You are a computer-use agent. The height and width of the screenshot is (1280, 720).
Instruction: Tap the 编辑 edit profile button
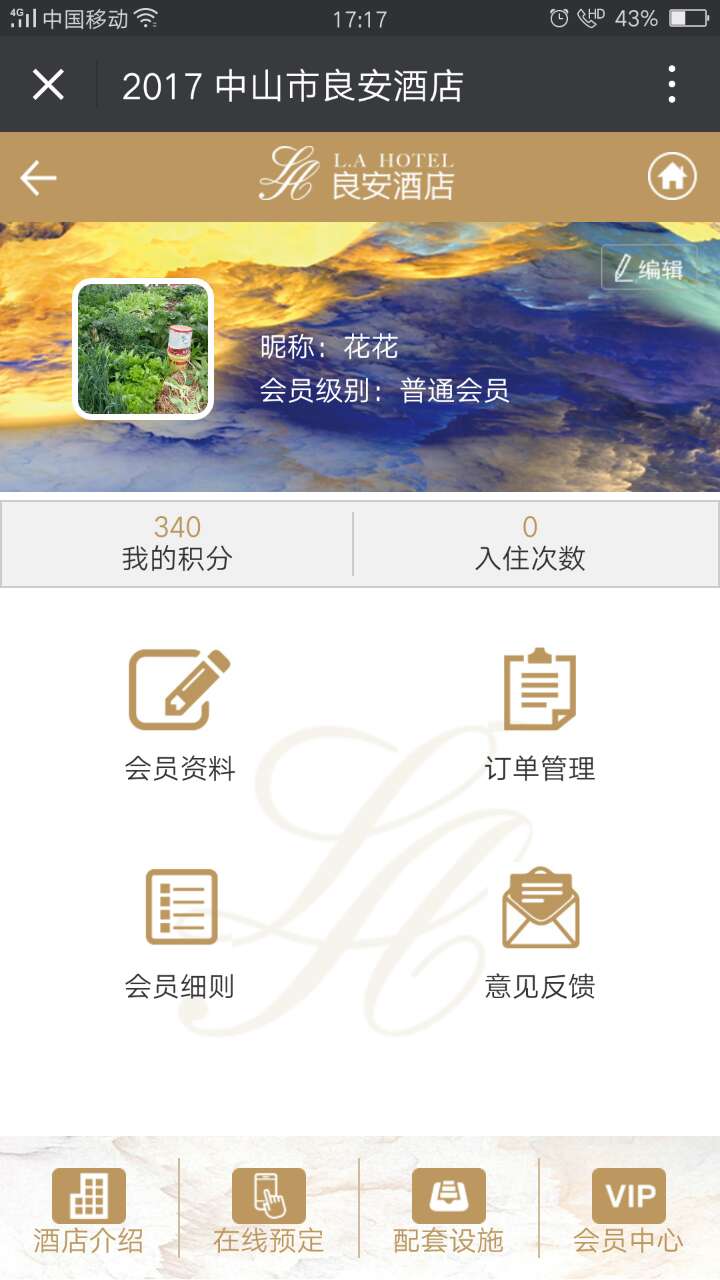[x=649, y=268]
